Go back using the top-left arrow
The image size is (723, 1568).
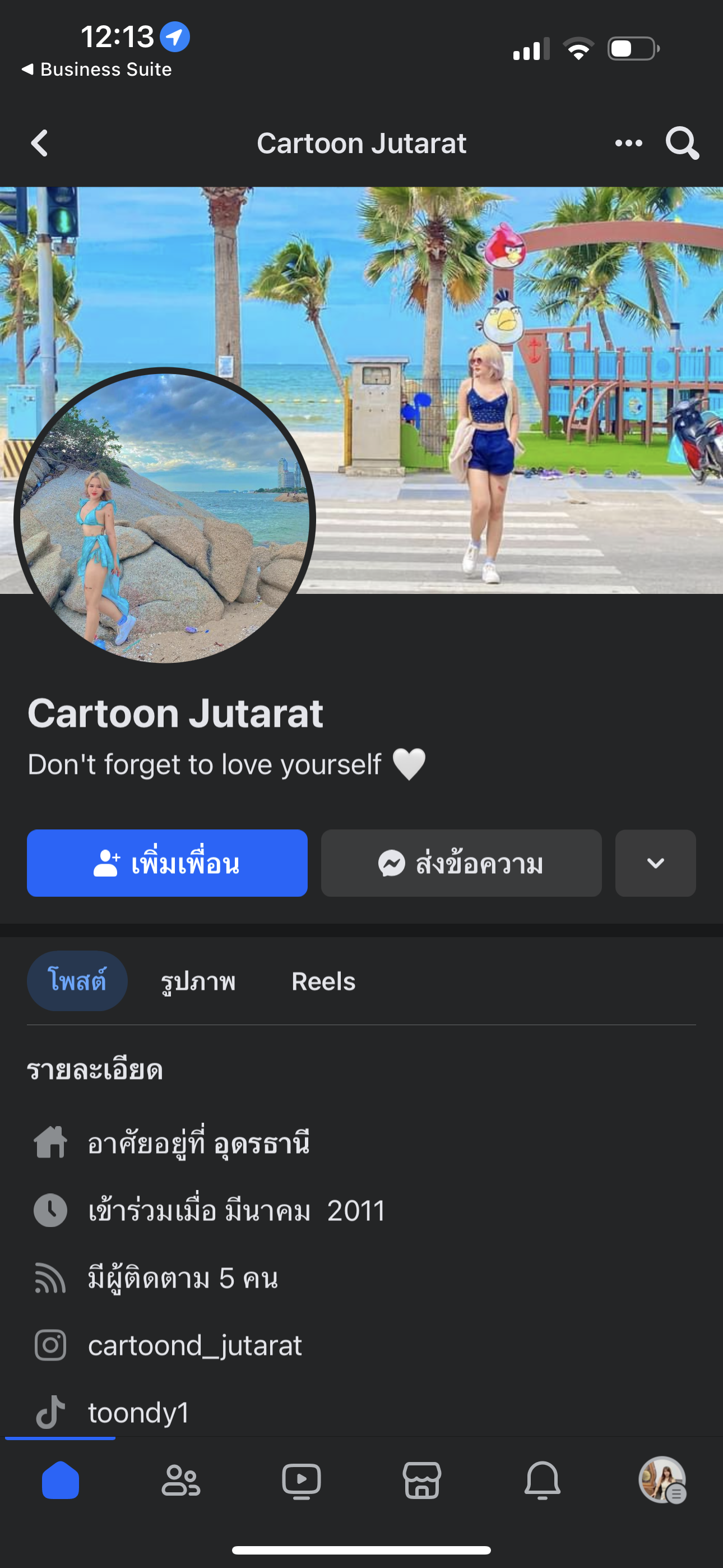coord(40,144)
